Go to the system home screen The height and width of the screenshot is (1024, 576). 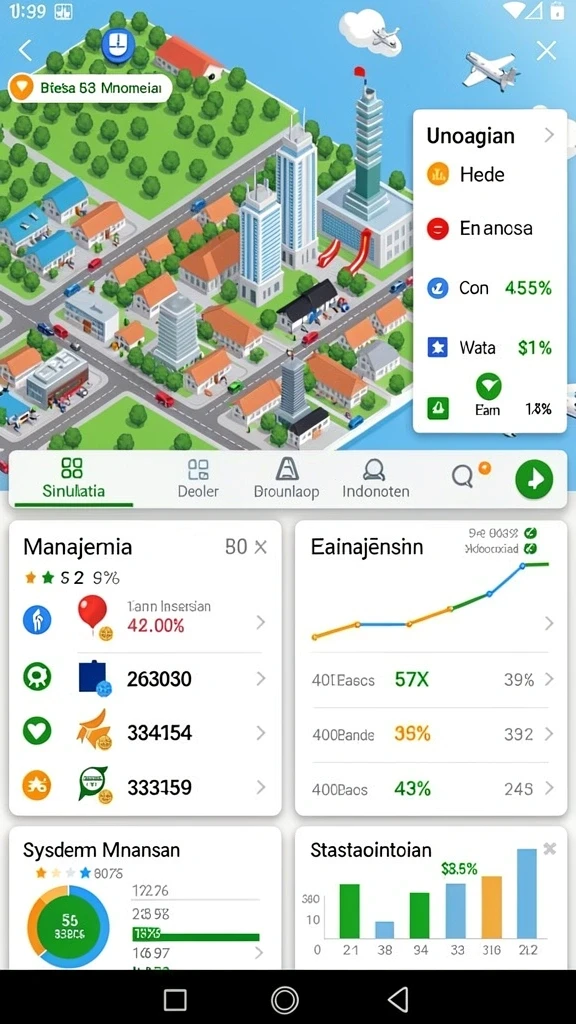click(x=285, y=999)
